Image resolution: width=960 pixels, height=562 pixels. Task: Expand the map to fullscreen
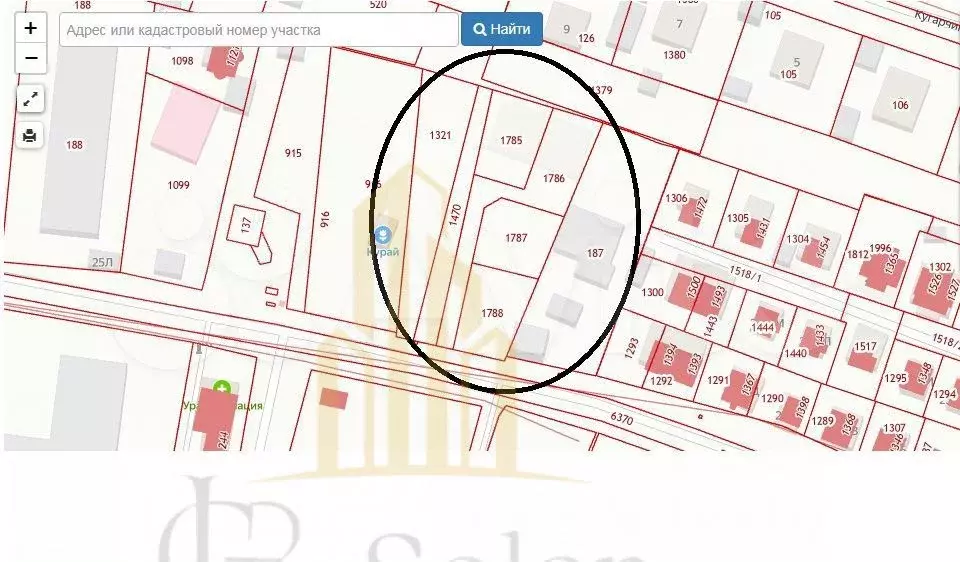coord(30,99)
